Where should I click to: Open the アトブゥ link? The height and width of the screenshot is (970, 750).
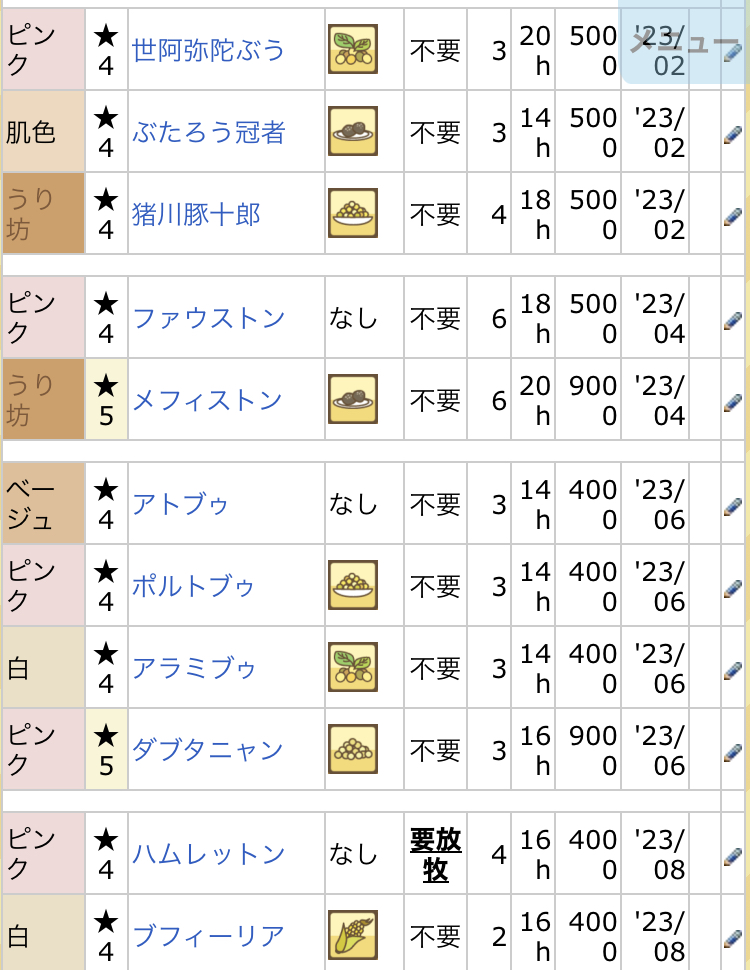[181, 504]
